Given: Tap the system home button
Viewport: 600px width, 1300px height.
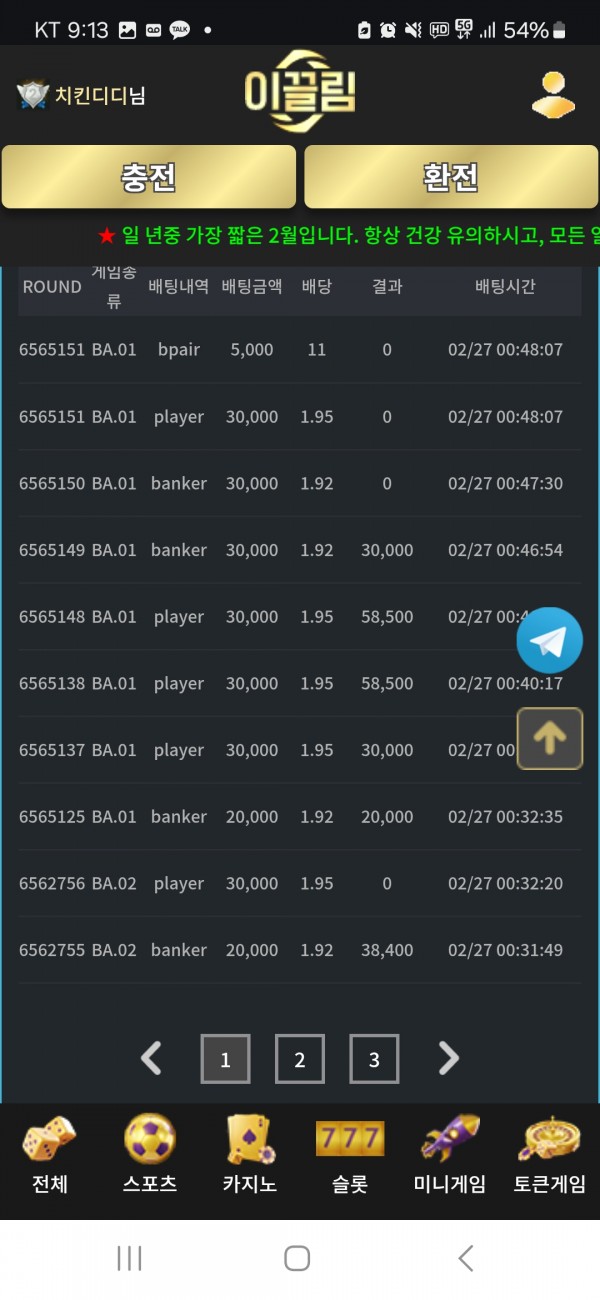Looking at the screenshot, I should (x=297, y=1258).
